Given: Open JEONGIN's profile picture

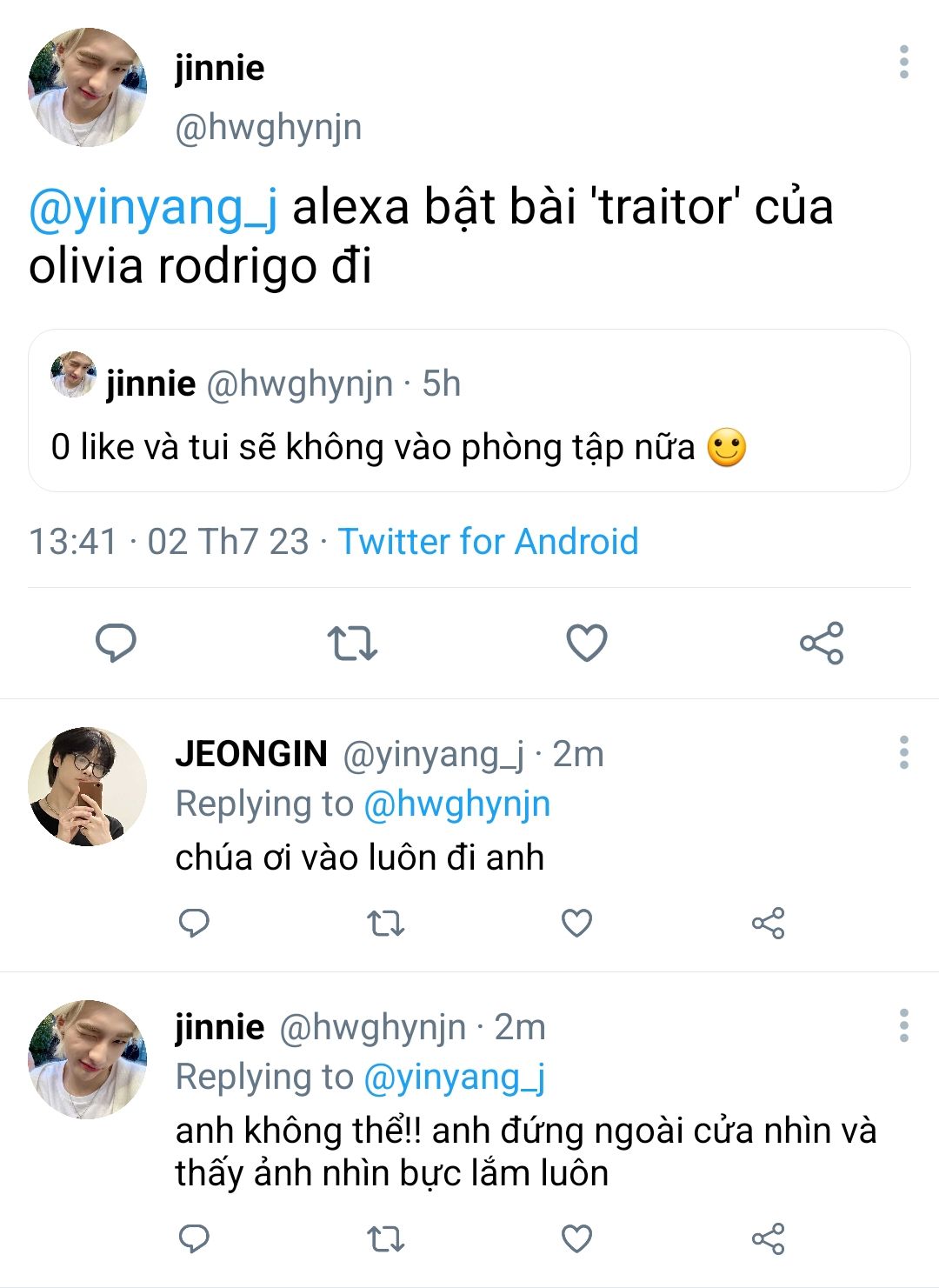Looking at the screenshot, I should 87,786.
